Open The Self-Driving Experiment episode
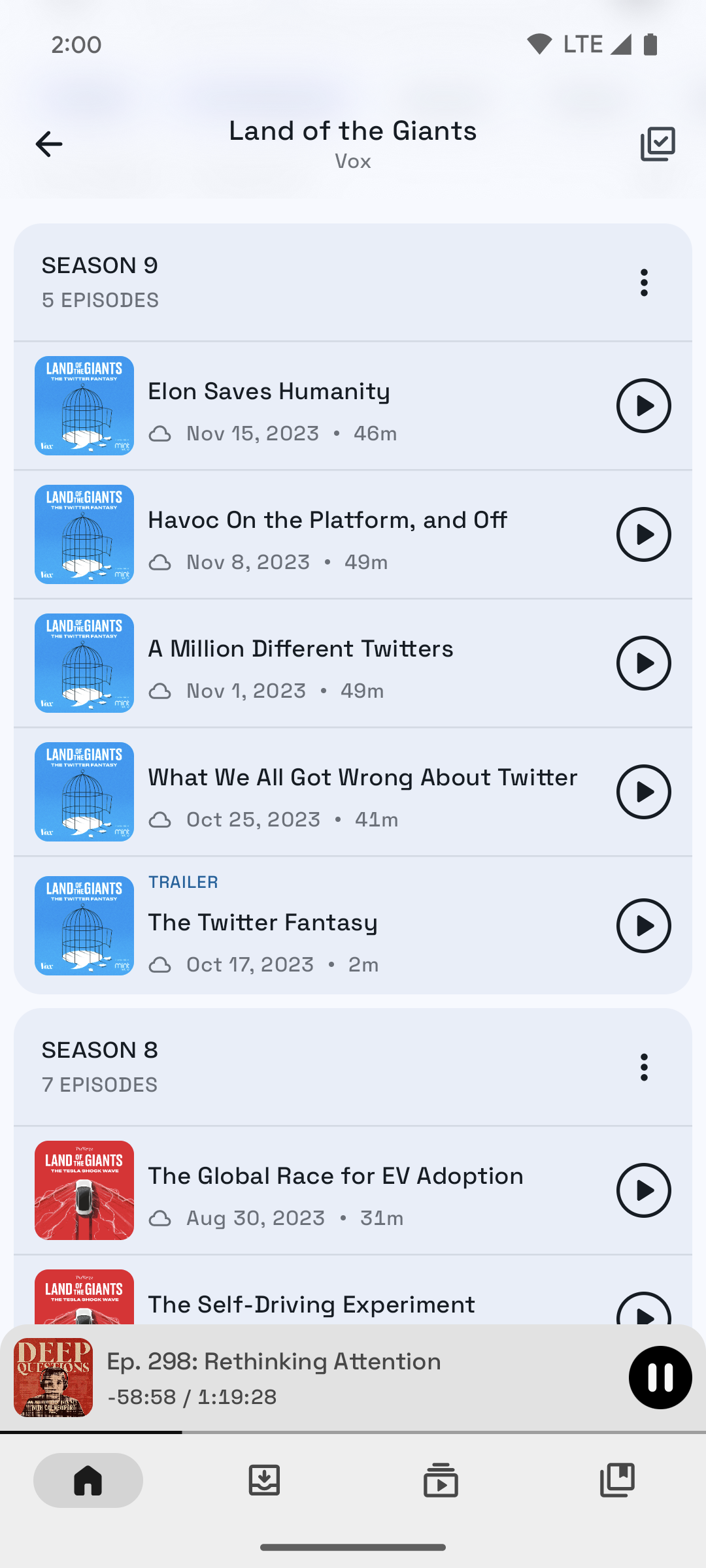 point(311,1305)
